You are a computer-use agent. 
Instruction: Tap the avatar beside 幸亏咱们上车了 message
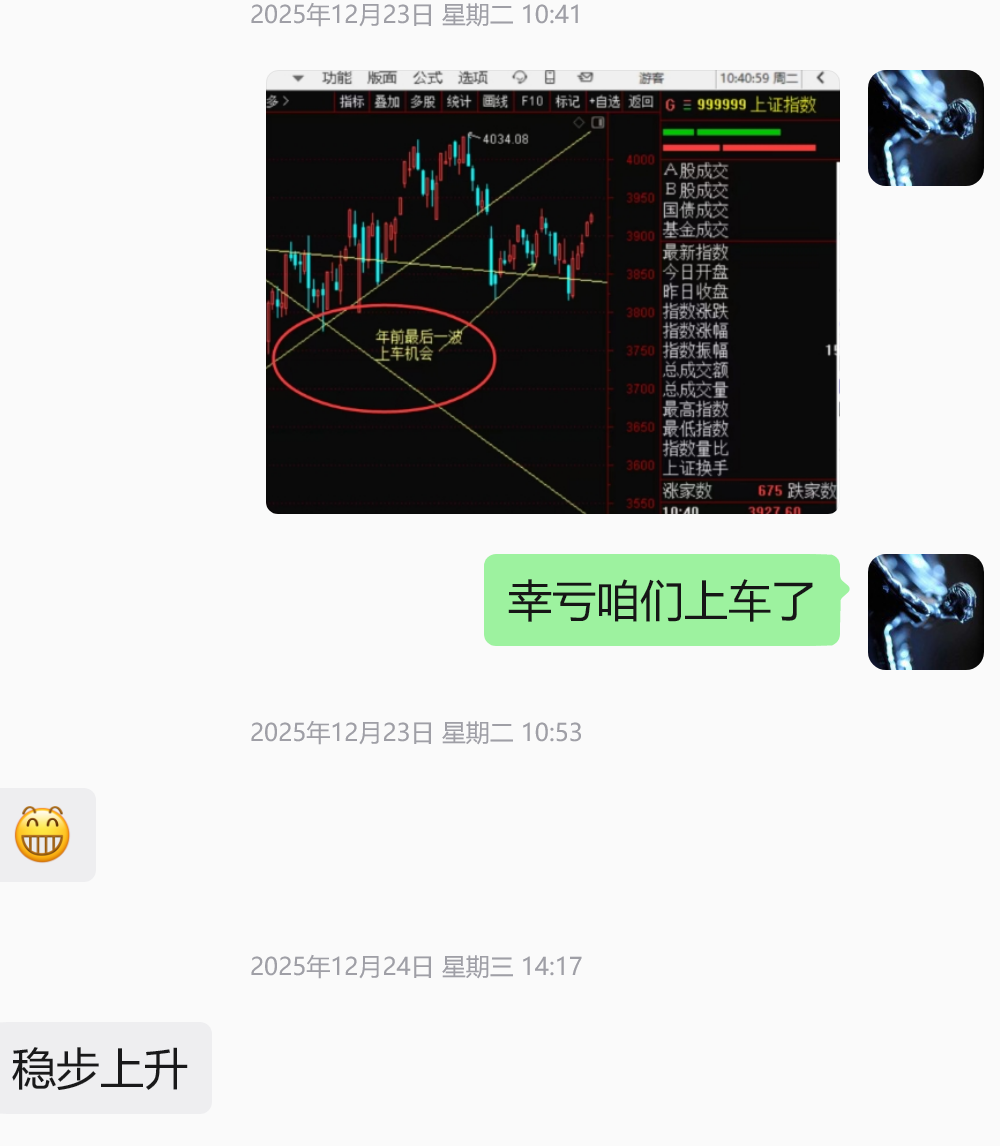click(925, 612)
